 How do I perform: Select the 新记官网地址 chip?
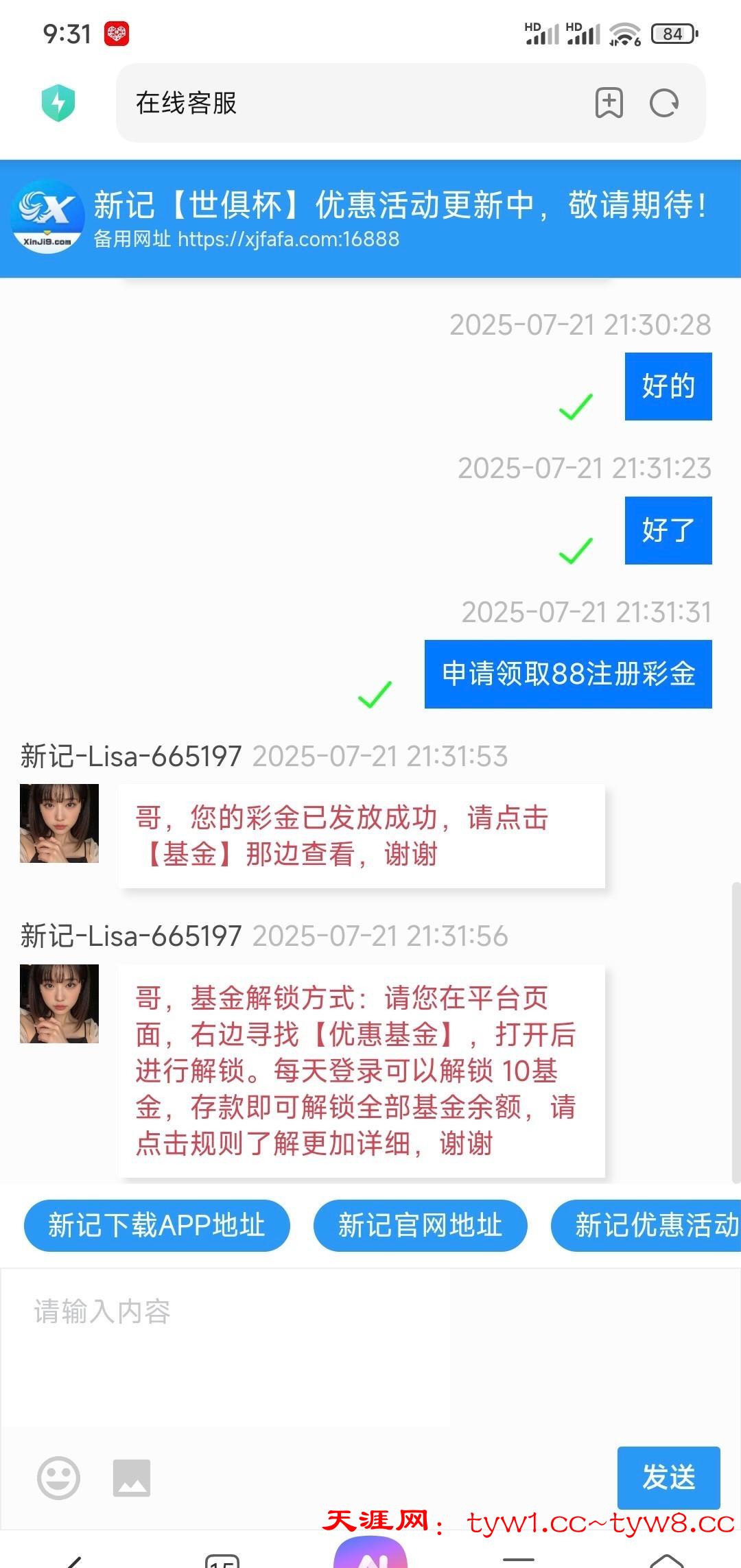tap(420, 1225)
